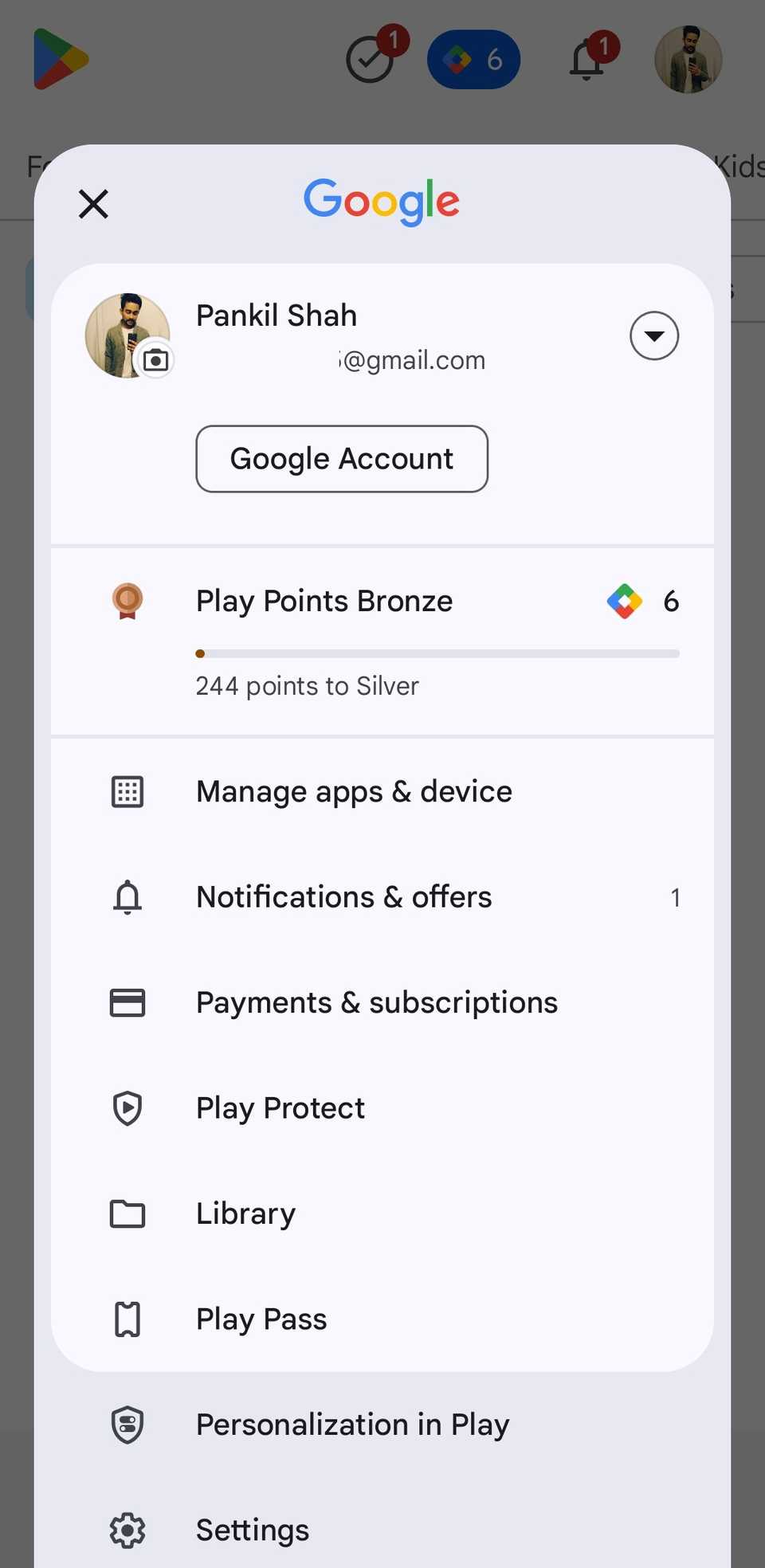Viewport: 765px width, 1568px height.
Task: Click the Play Points diamond logo beside 6
Action: click(625, 601)
